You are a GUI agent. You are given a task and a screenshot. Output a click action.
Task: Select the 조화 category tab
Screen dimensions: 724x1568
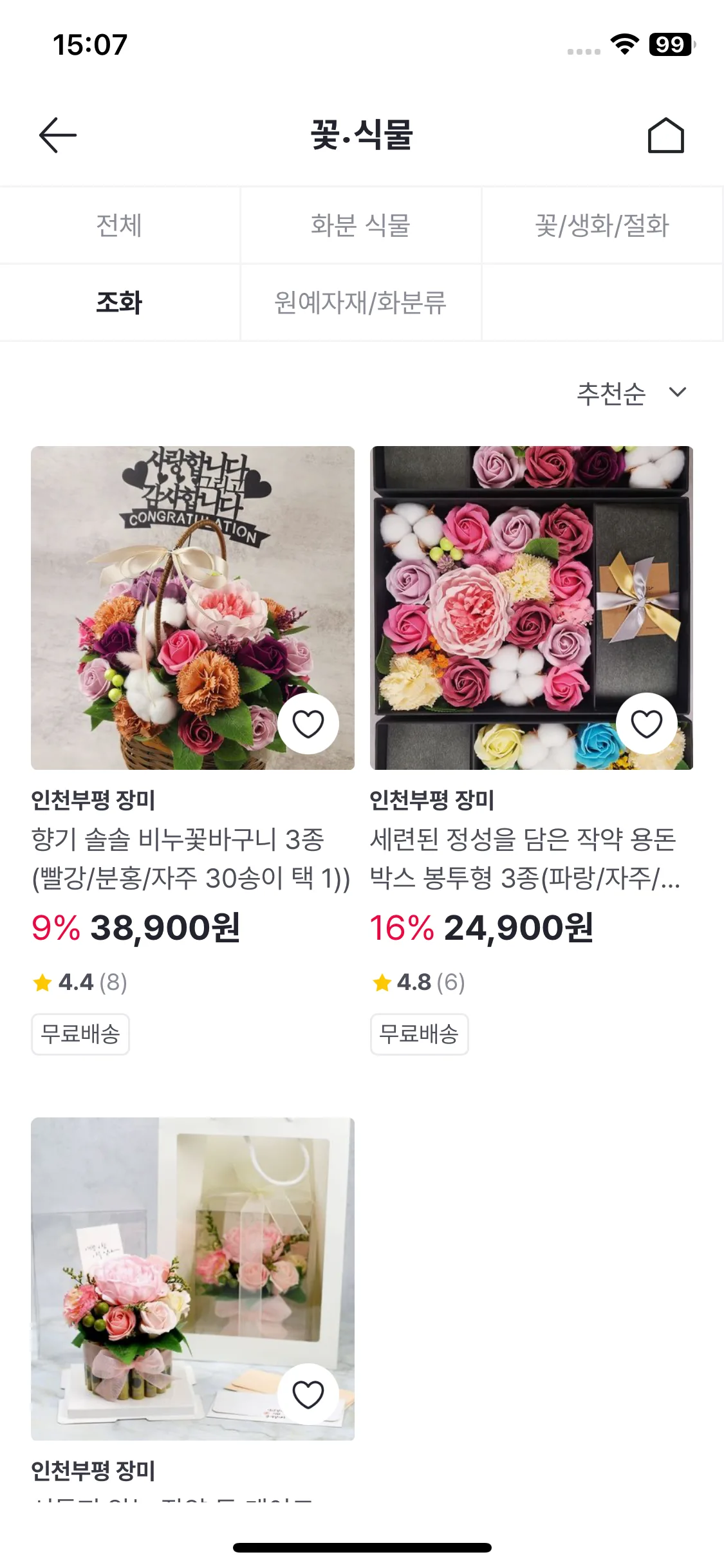tap(119, 303)
